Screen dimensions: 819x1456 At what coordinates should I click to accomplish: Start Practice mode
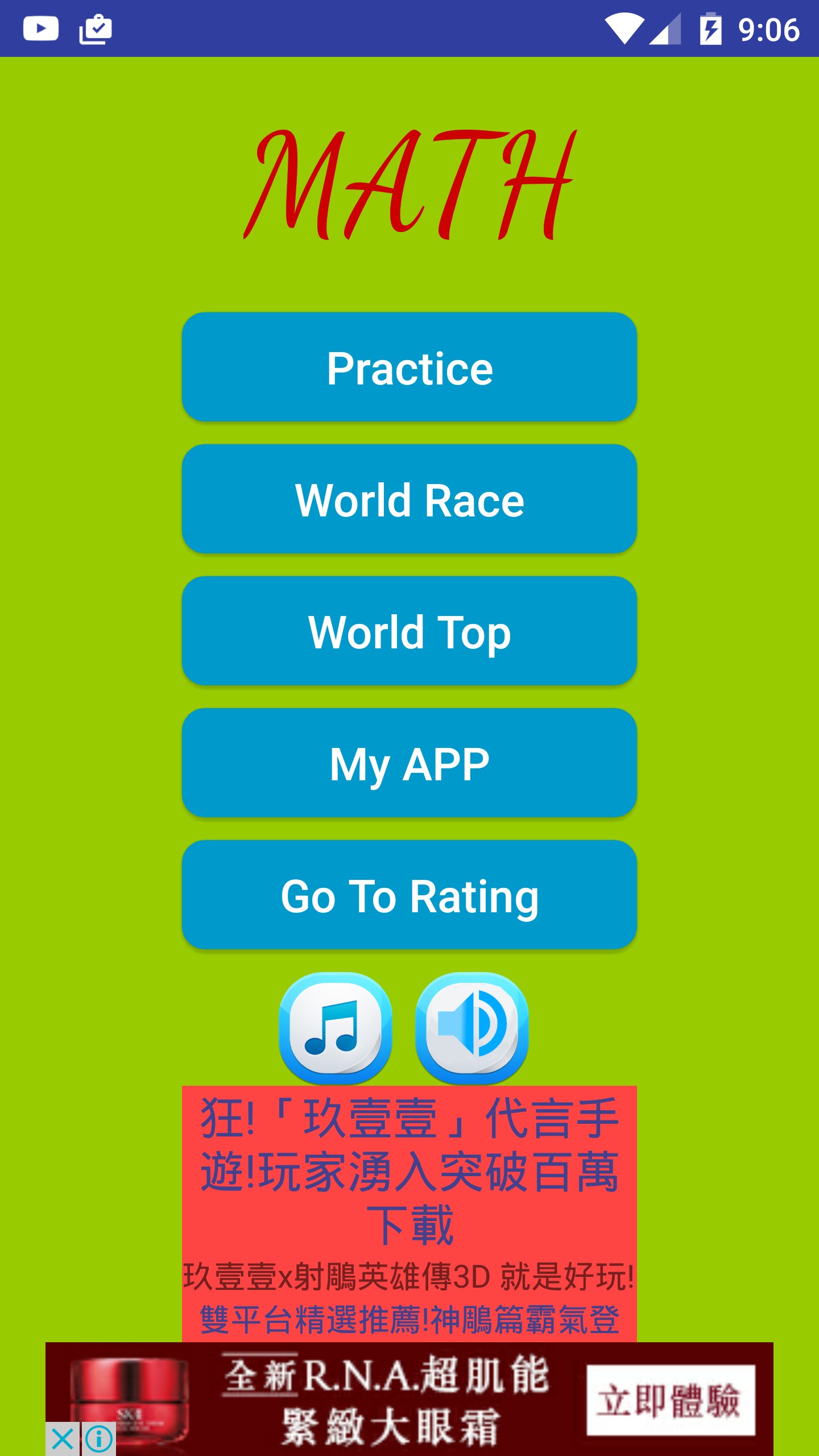tap(409, 367)
